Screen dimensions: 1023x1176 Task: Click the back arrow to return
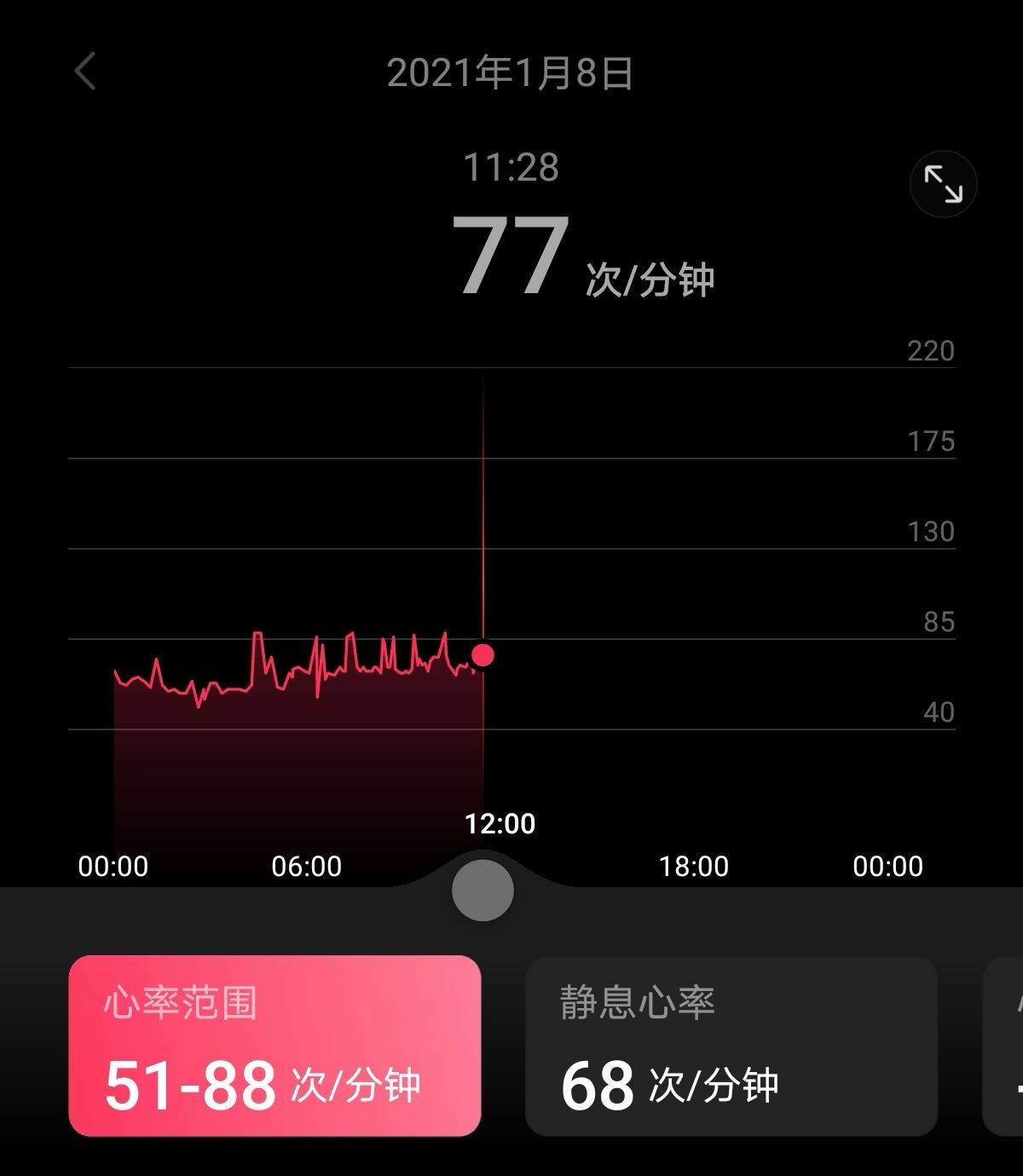(x=85, y=72)
